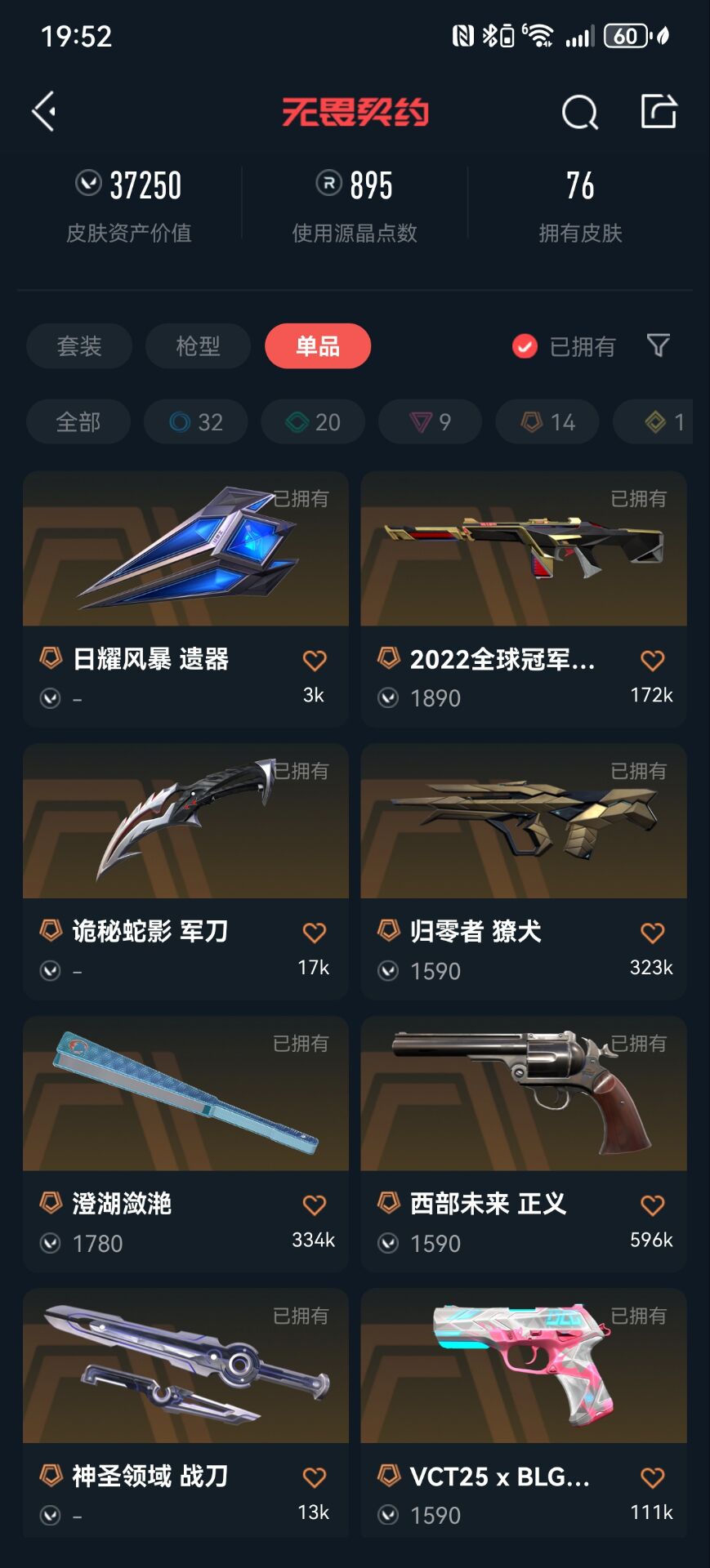Go back using the top-left arrow

(x=44, y=111)
